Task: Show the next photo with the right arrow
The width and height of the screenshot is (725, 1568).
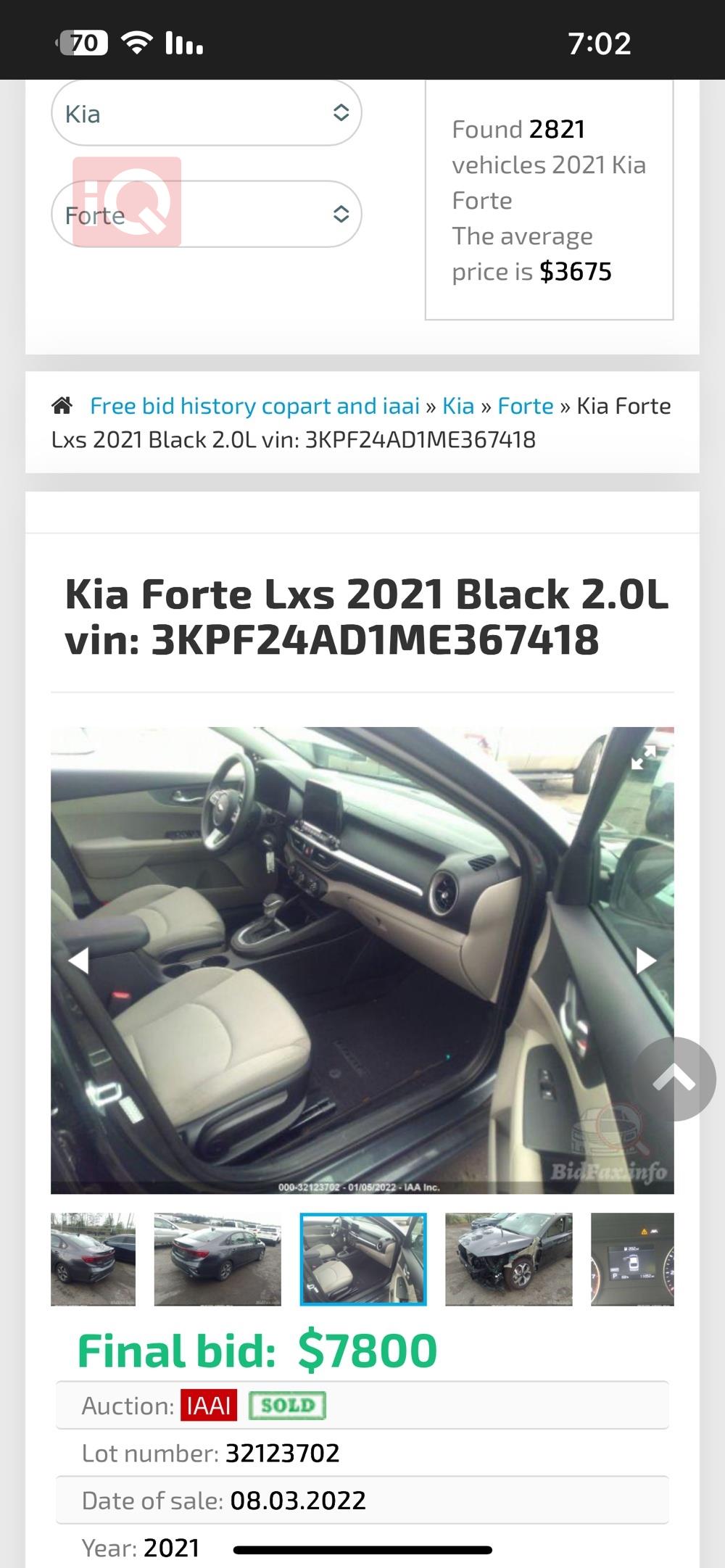Action: point(645,961)
